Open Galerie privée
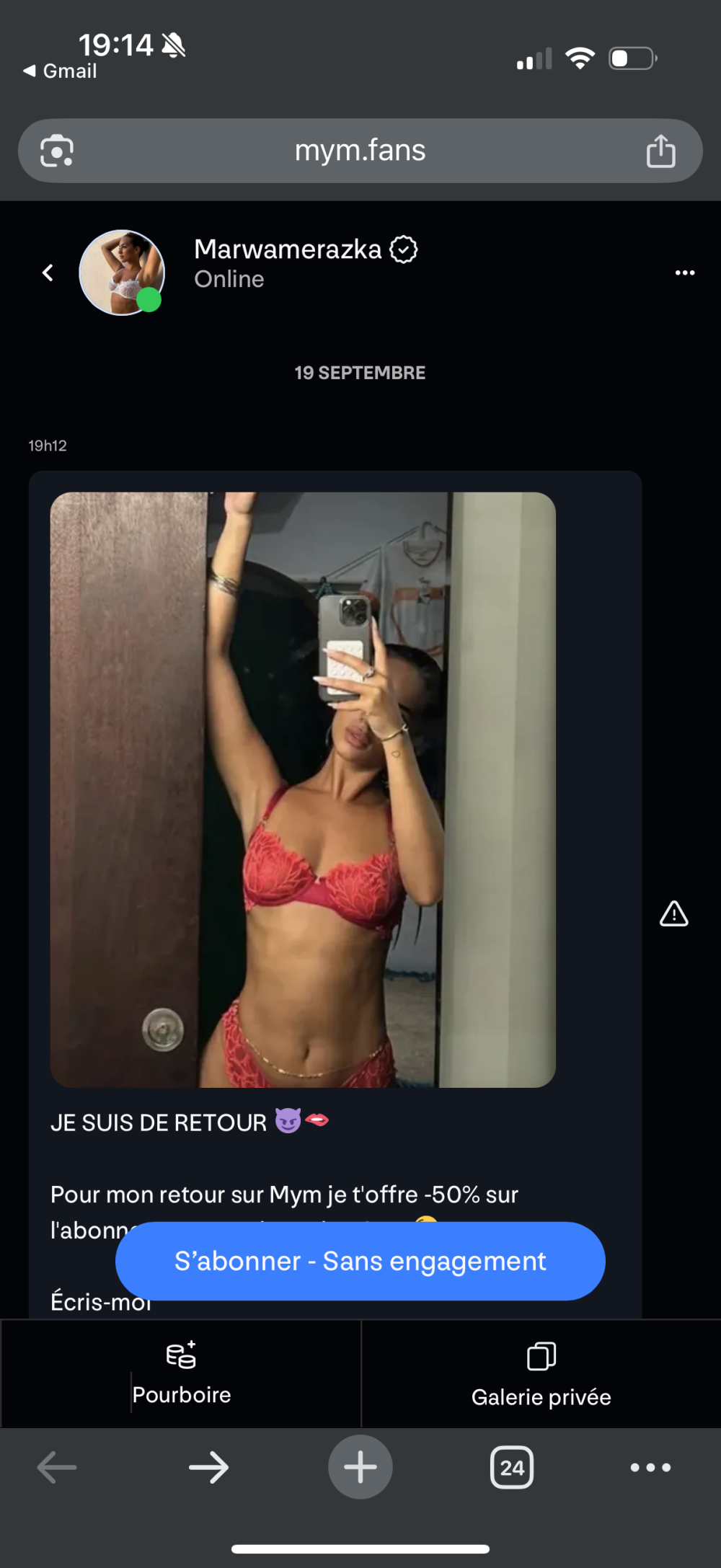Viewport: 721px width, 1568px height. pyautogui.click(x=541, y=1375)
